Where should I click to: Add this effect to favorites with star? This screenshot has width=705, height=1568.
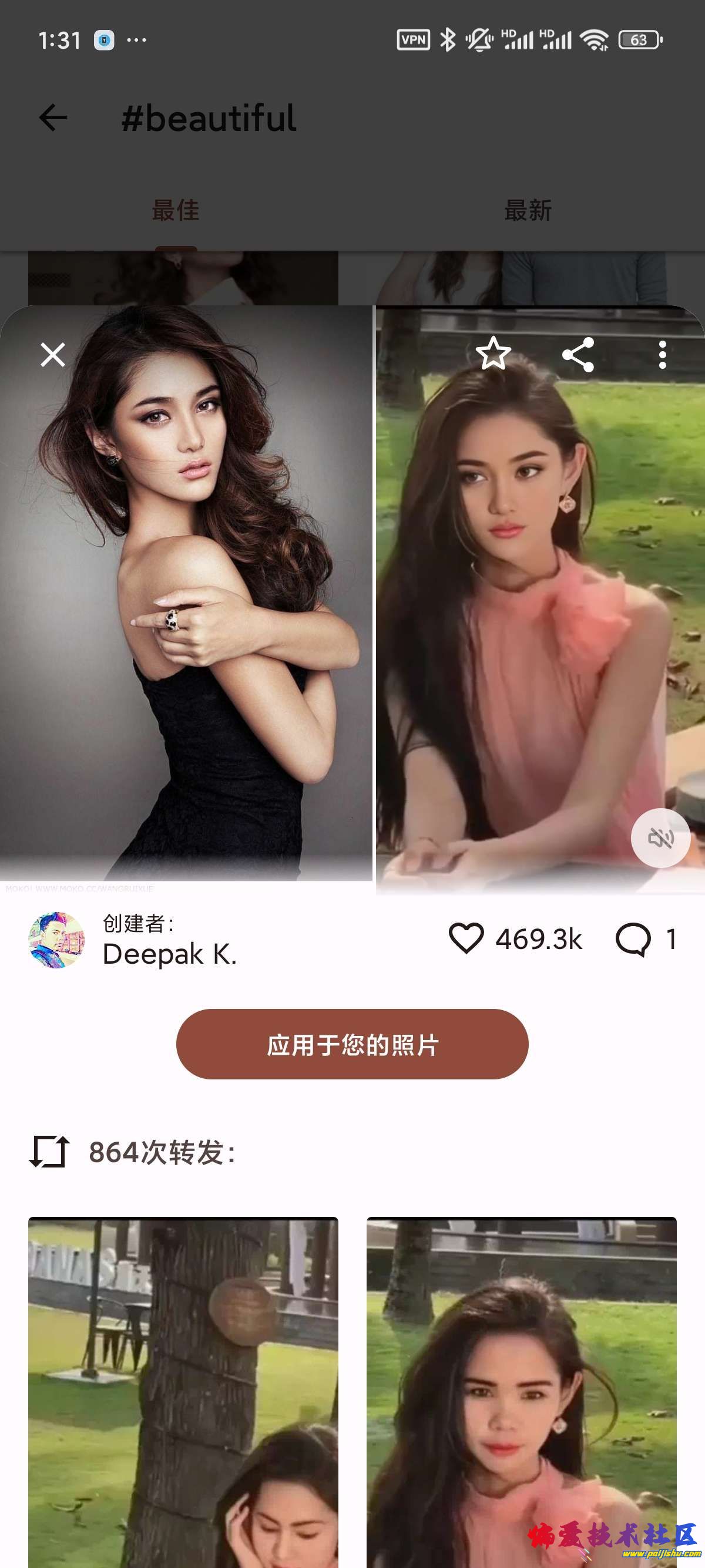tap(492, 354)
